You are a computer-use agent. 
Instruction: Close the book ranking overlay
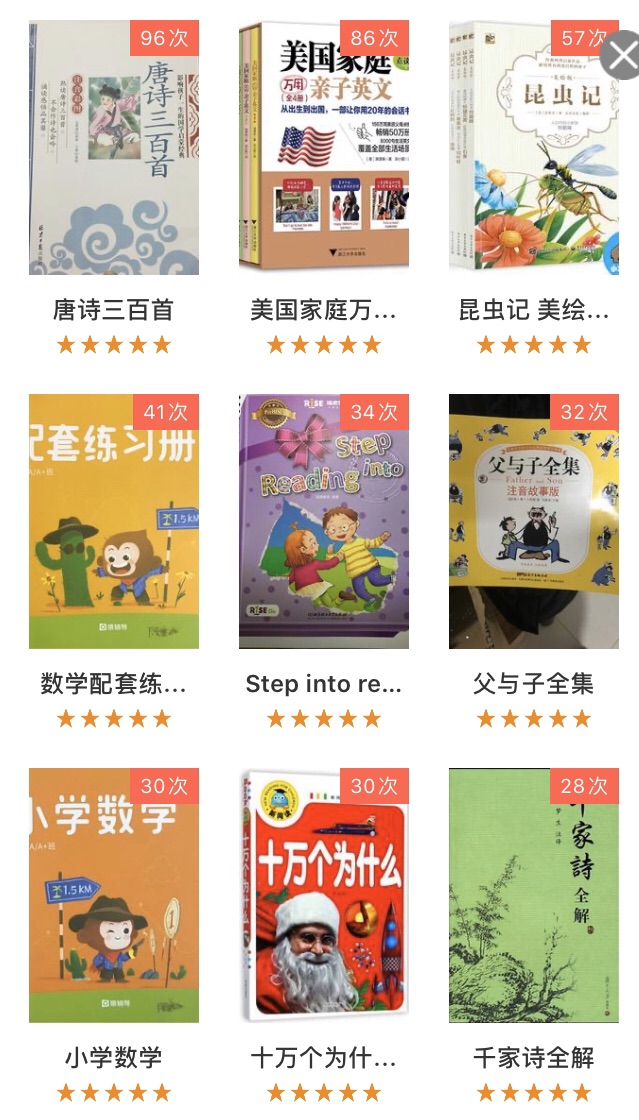[x=621, y=56]
